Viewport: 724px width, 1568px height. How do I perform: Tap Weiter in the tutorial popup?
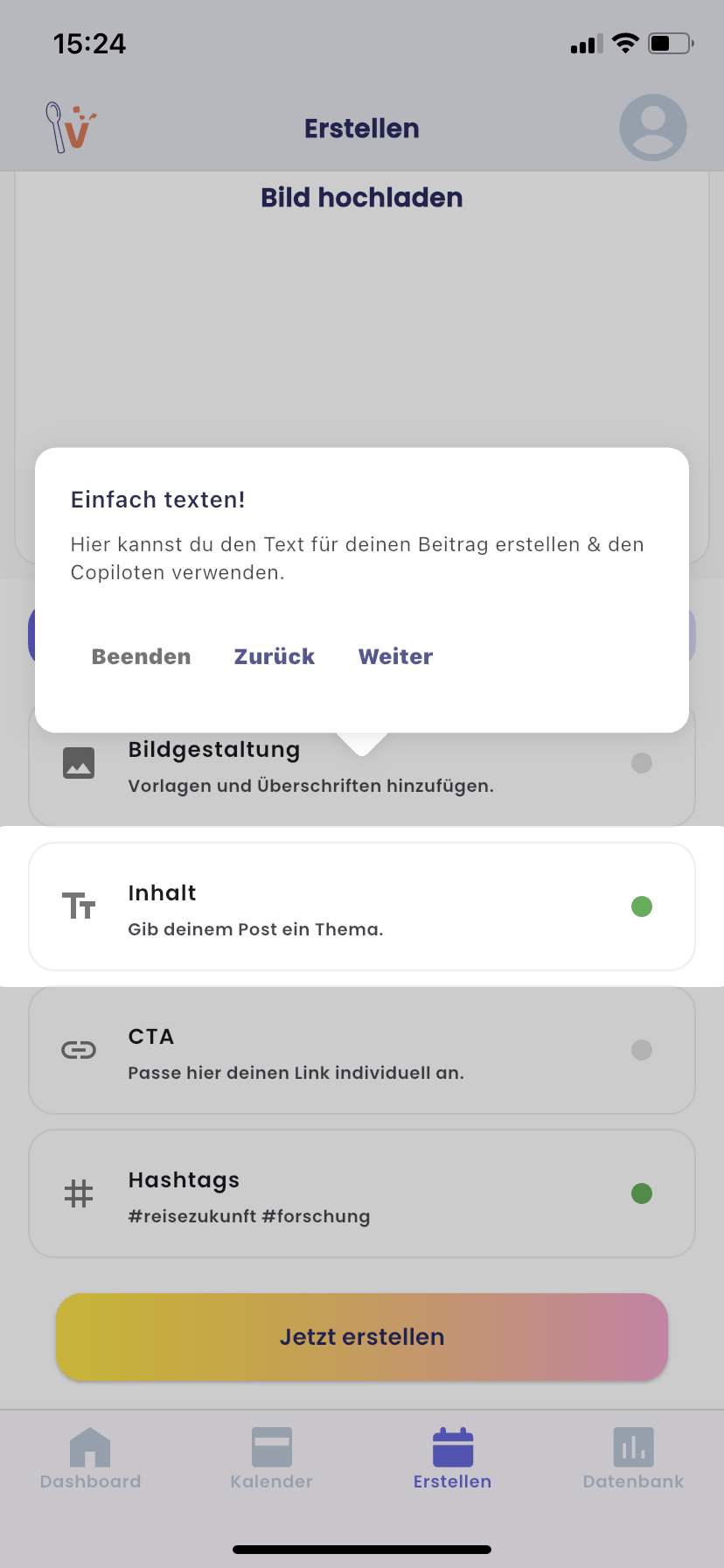(395, 656)
